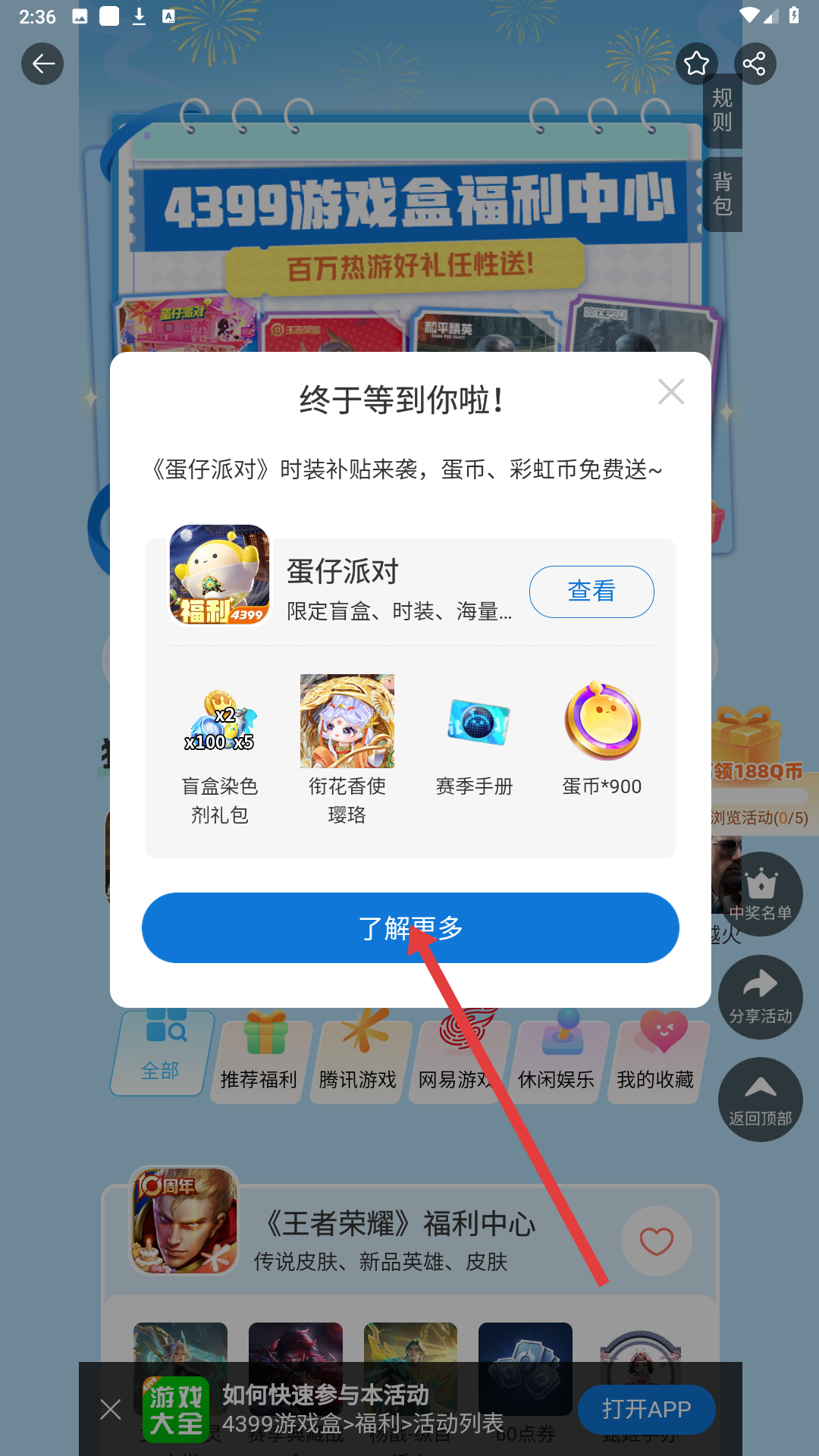The width and height of the screenshot is (819, 1456).
Task: Favorite this page with the star icon
Action: (x=696, y=64)
